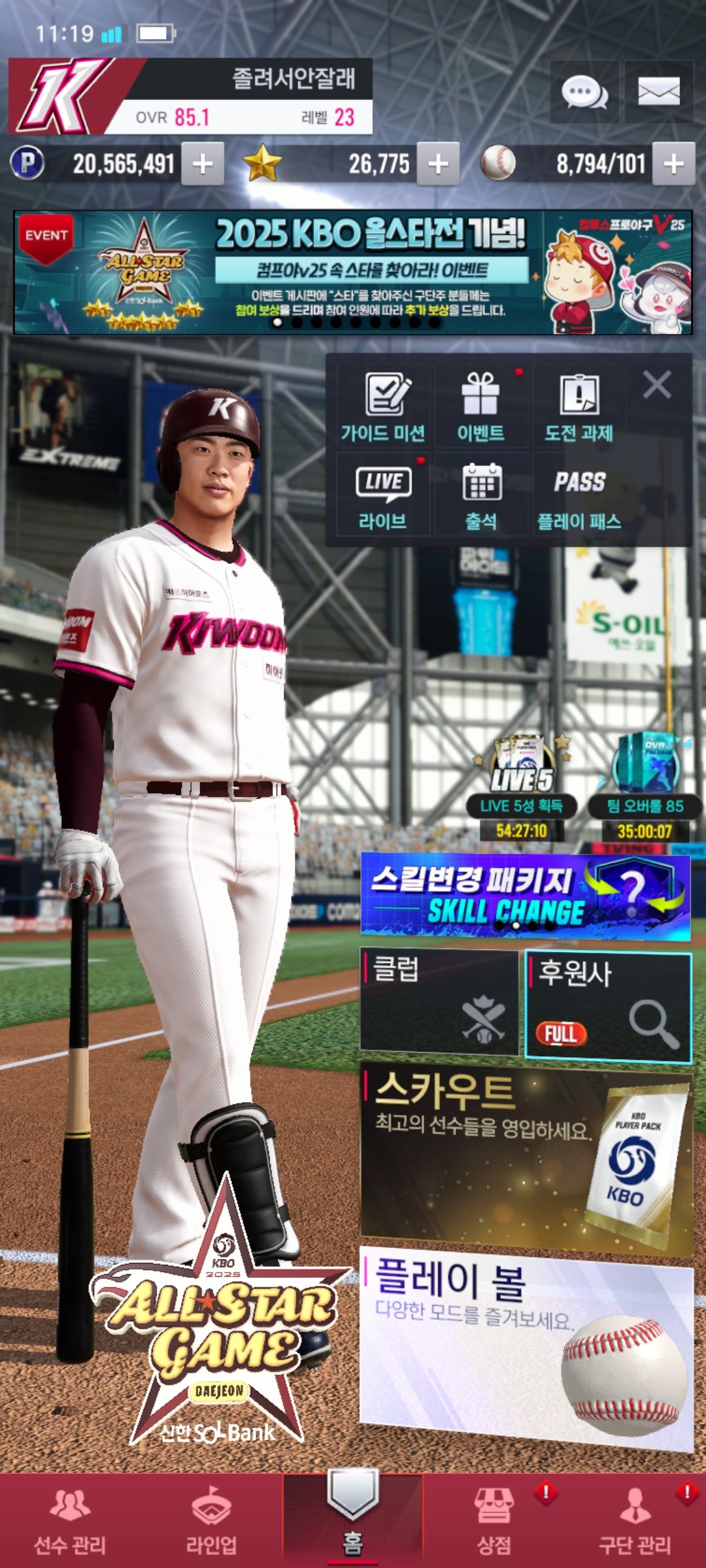Viewport: 706px width, 1568px height.
Task: Open the mailbox envelope icon
Action: pyautogui.click(x=658, y=92)
